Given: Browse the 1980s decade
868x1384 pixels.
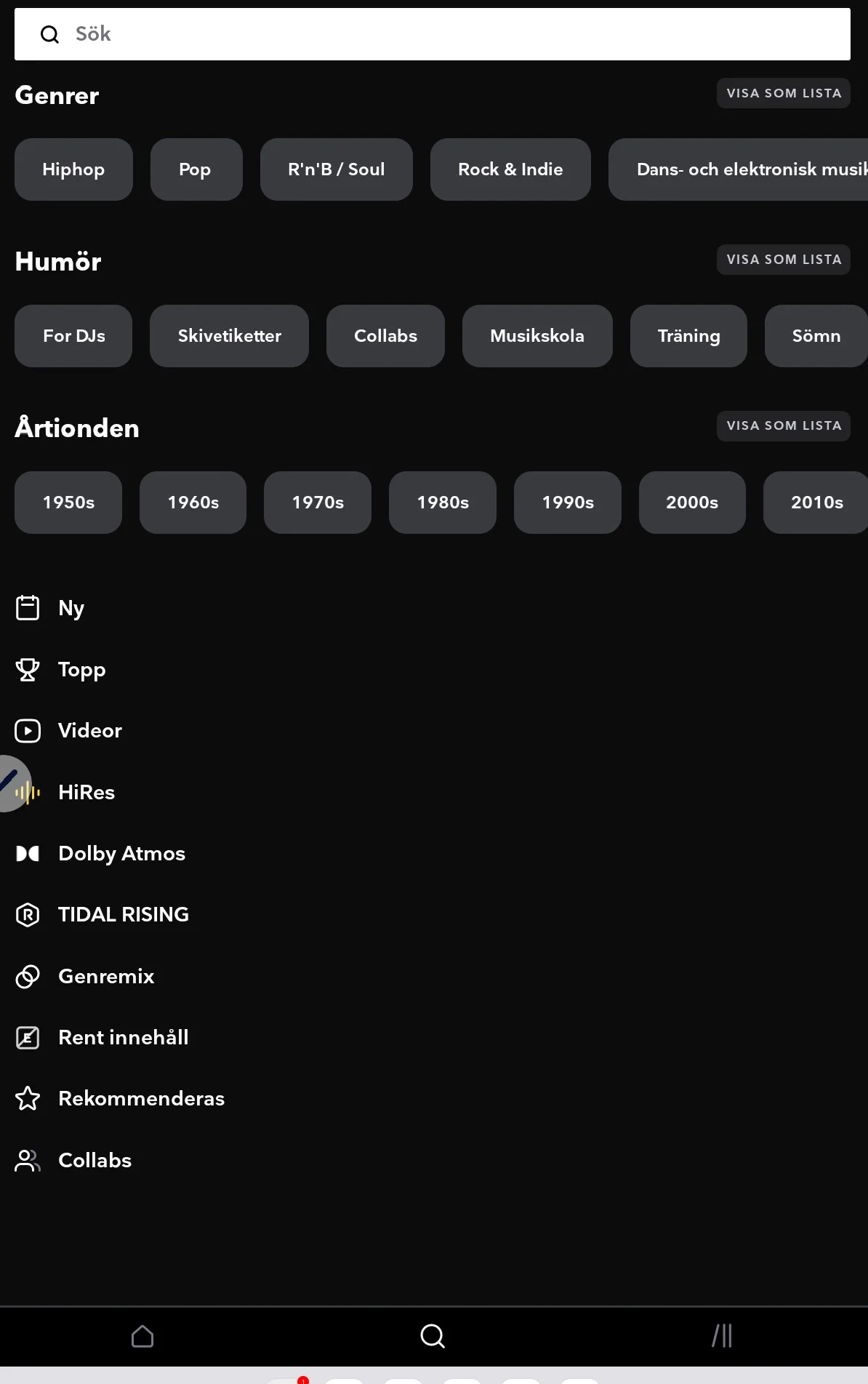Looking at the screenshot, I should coord(442,502).
